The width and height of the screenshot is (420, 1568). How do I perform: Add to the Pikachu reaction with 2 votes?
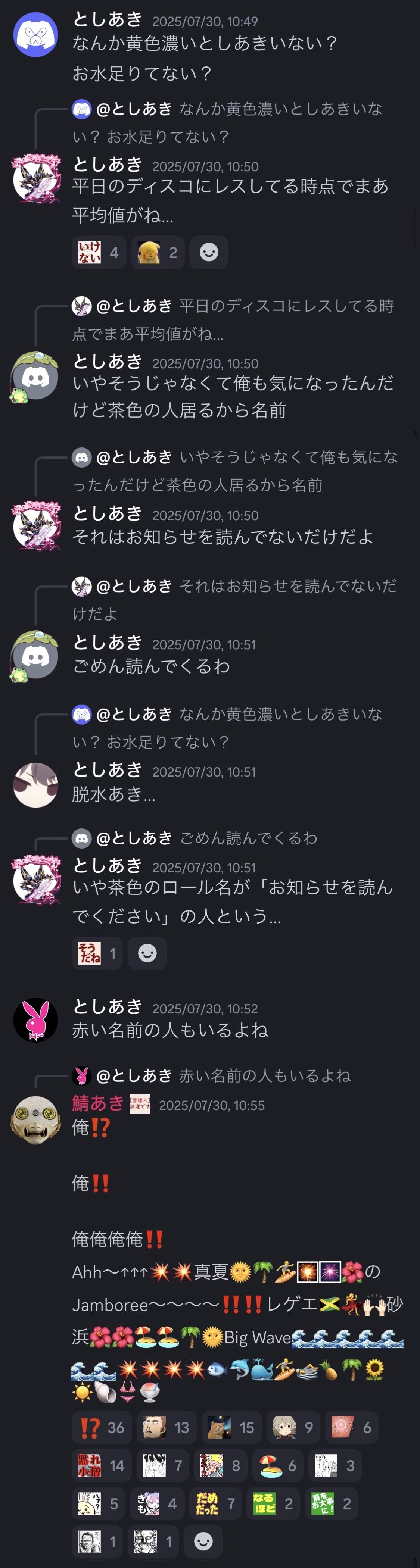click(157, 253)
